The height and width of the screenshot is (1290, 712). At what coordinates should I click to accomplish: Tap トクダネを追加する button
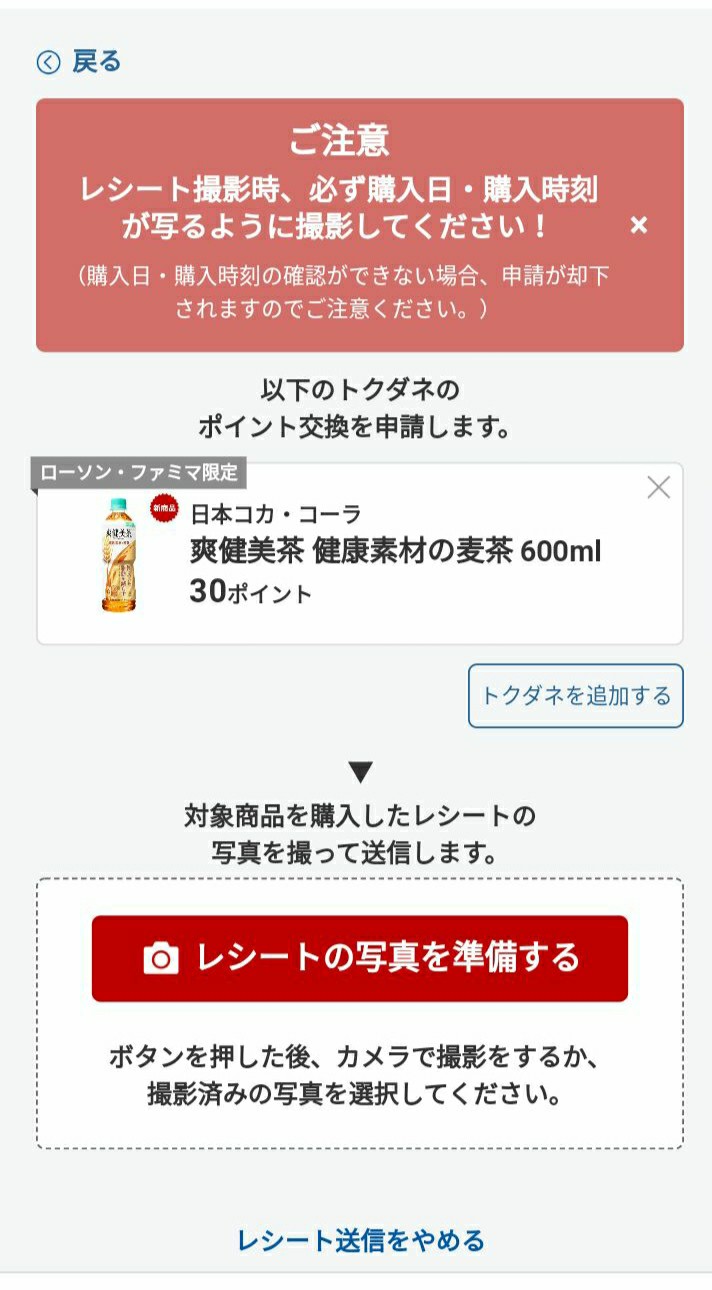575,696
